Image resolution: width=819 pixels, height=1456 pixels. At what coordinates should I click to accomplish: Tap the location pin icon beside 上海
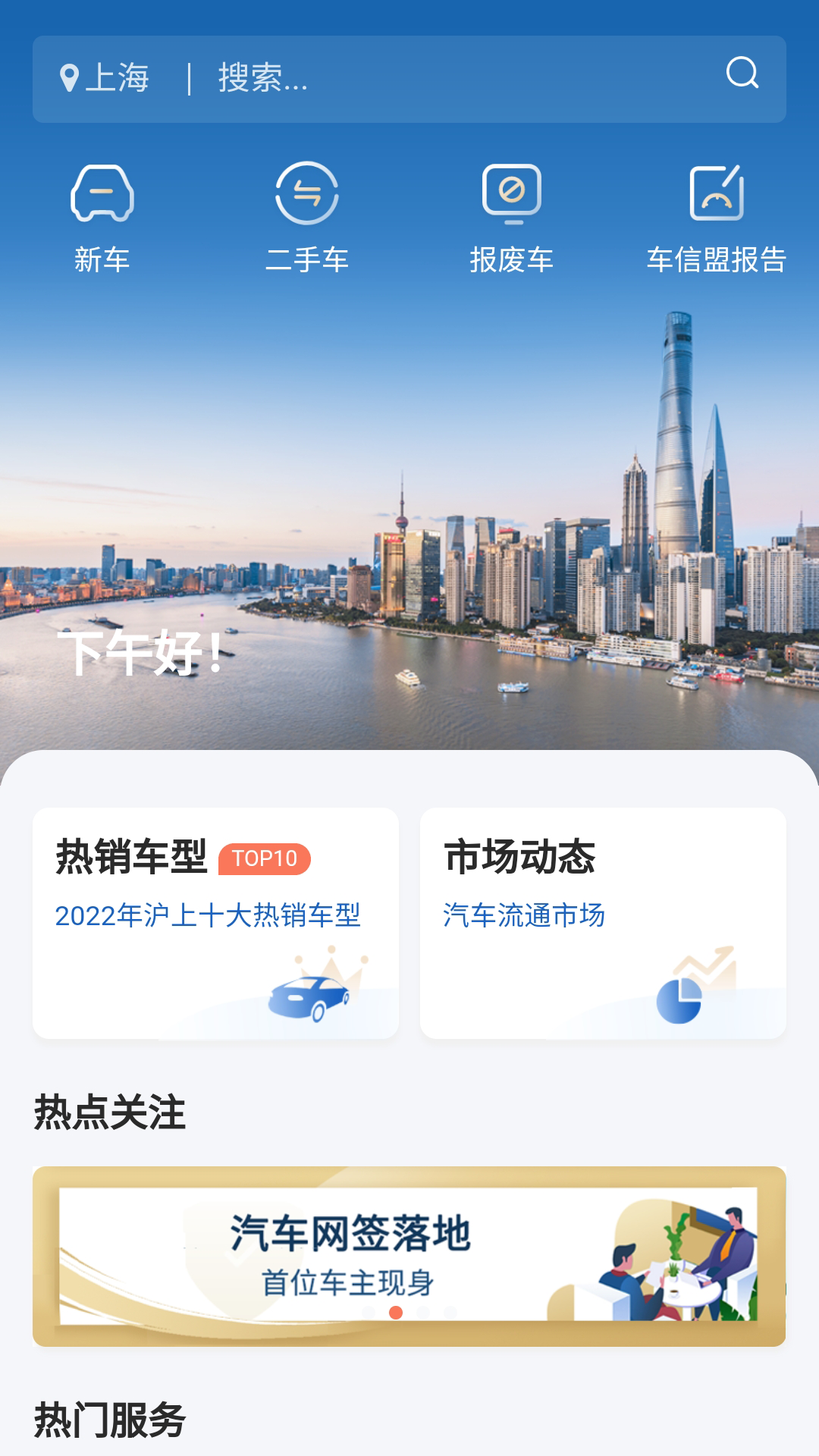[70, 76]
